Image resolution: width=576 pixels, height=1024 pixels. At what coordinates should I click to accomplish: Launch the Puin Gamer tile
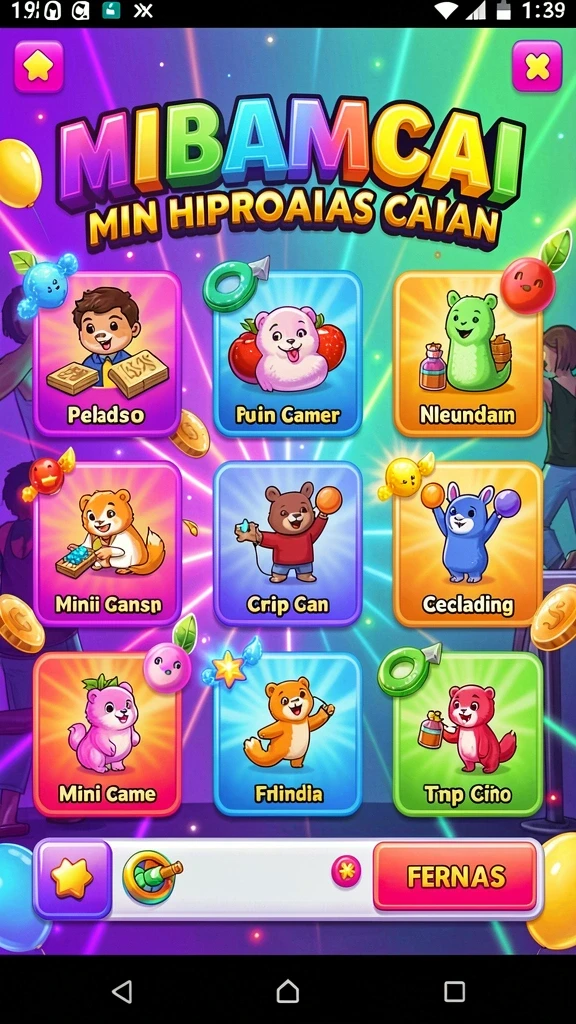pyautogui.click(x=288, y=353)
